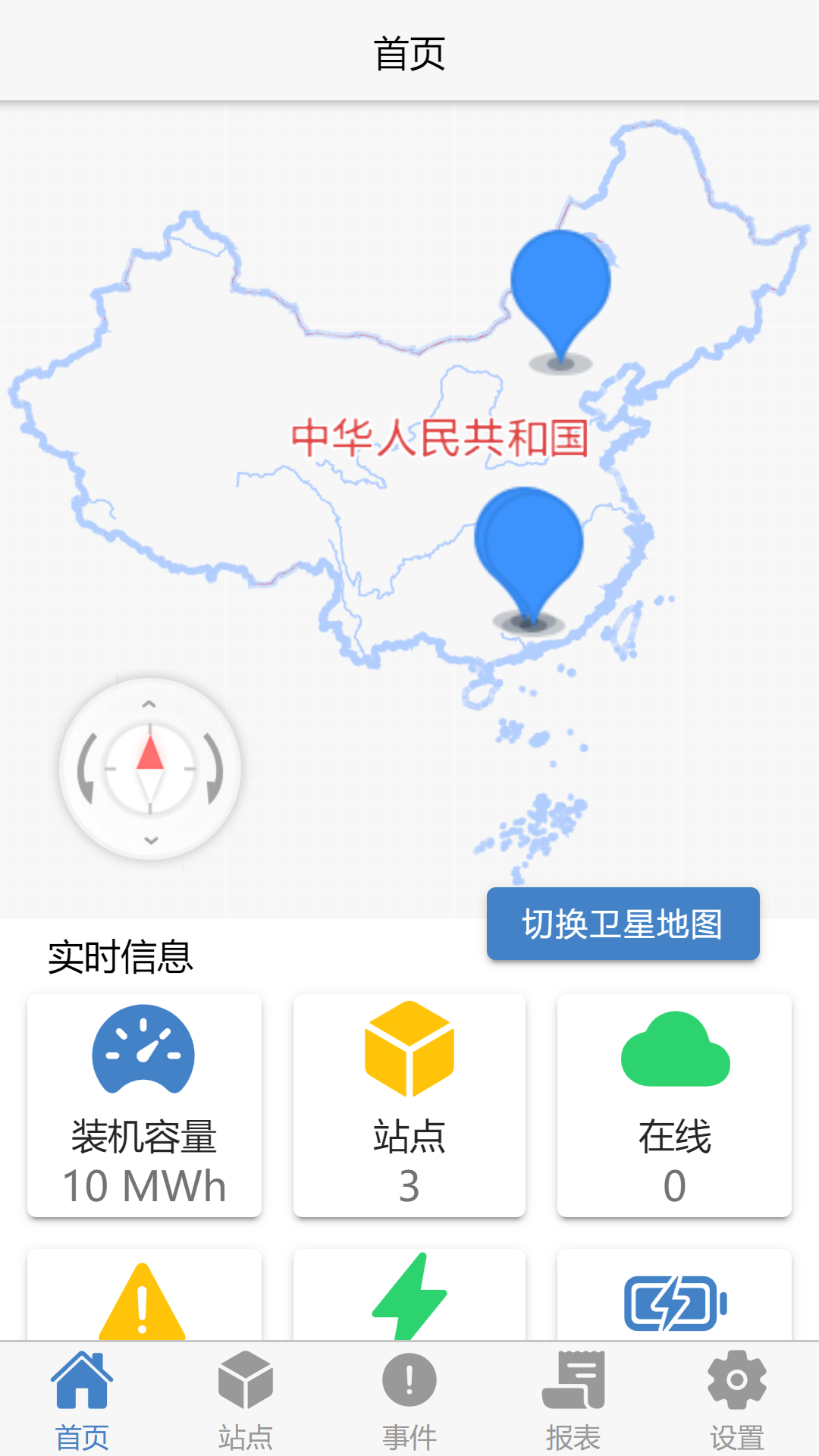The width and height of the screenshot is (819, 1456).
Task: Select the 首页 home icon
Action: point(83,1394)
